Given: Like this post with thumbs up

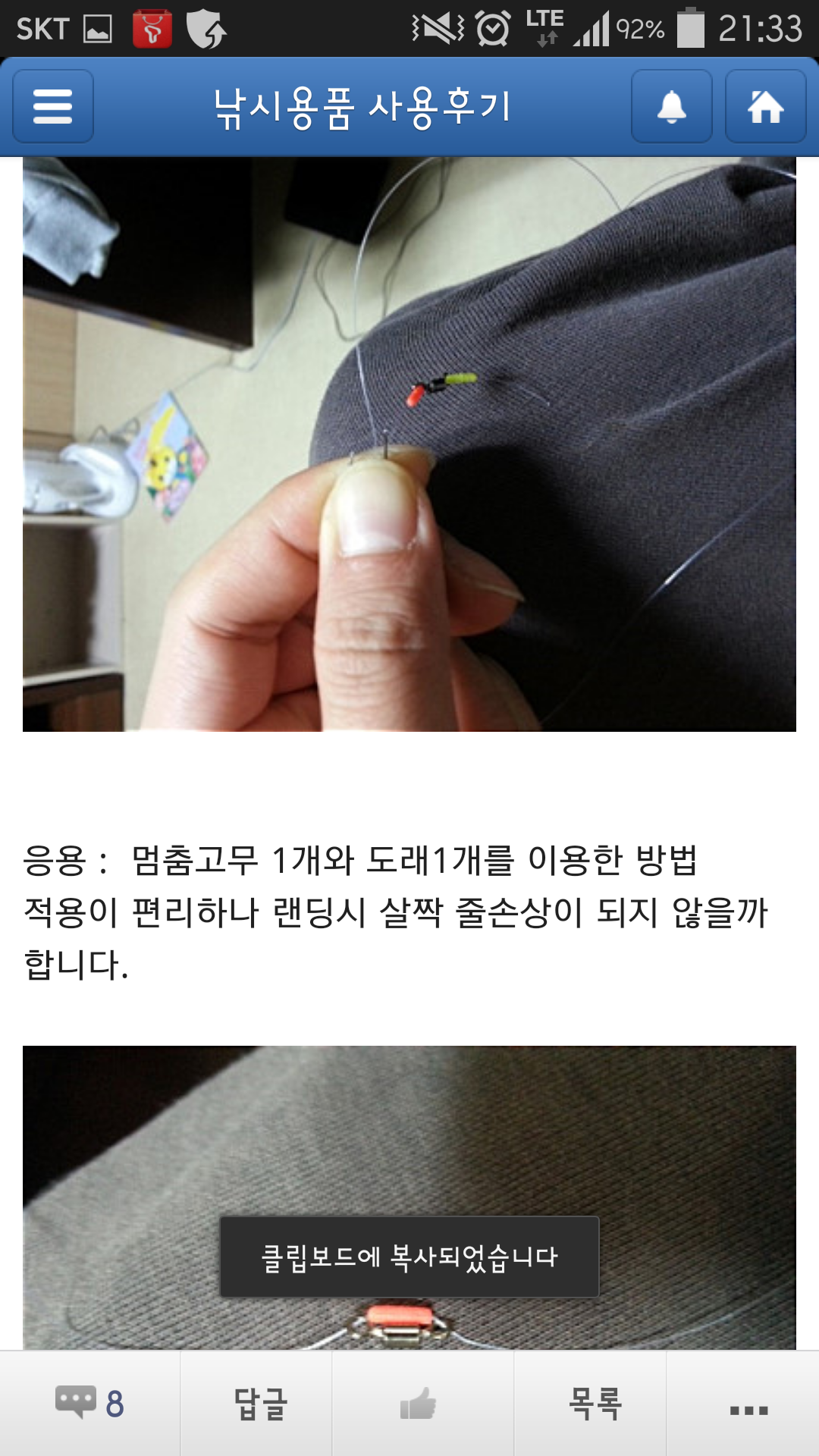Looking at the screenshot, I should tap(419, 1404).
